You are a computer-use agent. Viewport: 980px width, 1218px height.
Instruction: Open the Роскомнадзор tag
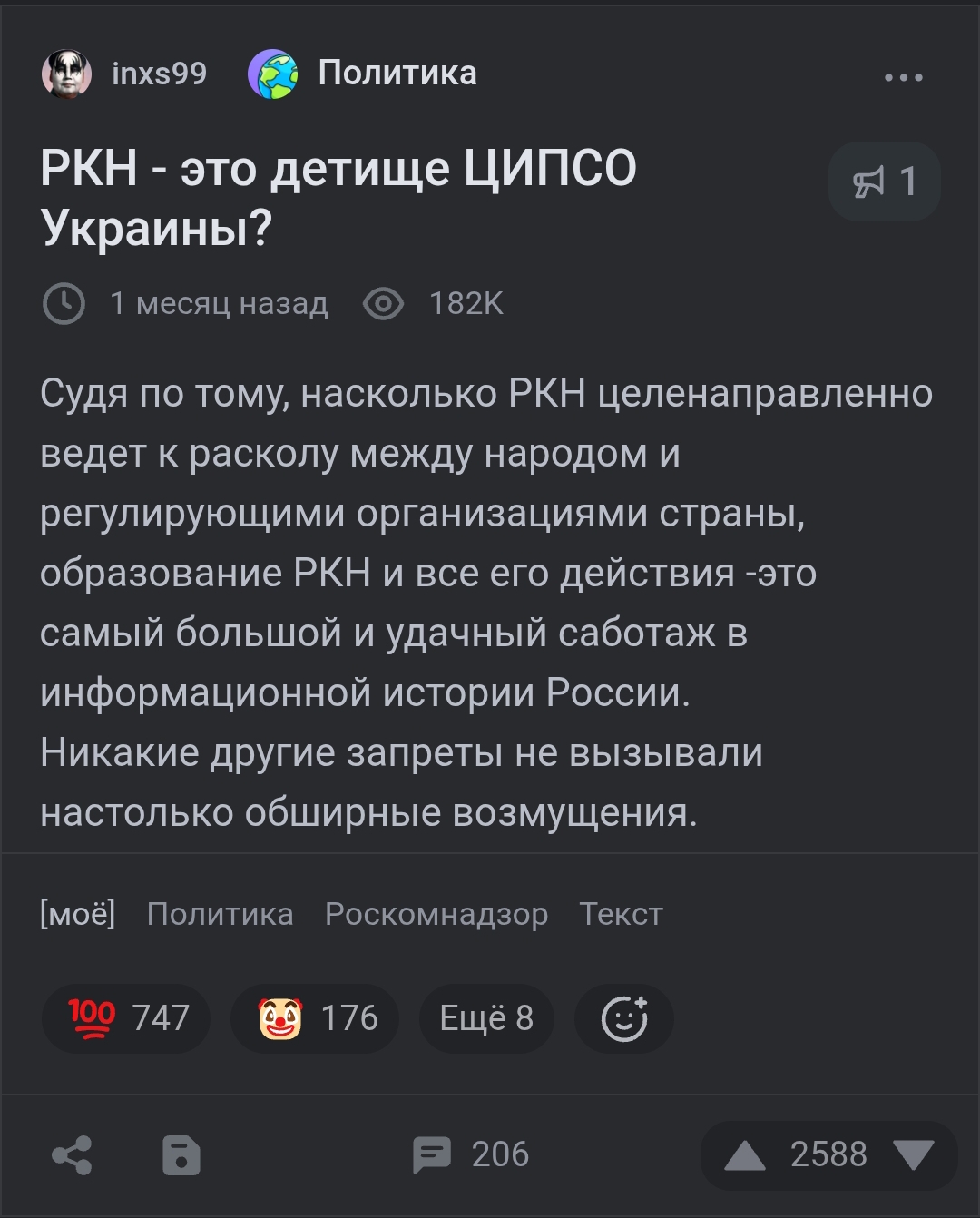pos(436,914)
